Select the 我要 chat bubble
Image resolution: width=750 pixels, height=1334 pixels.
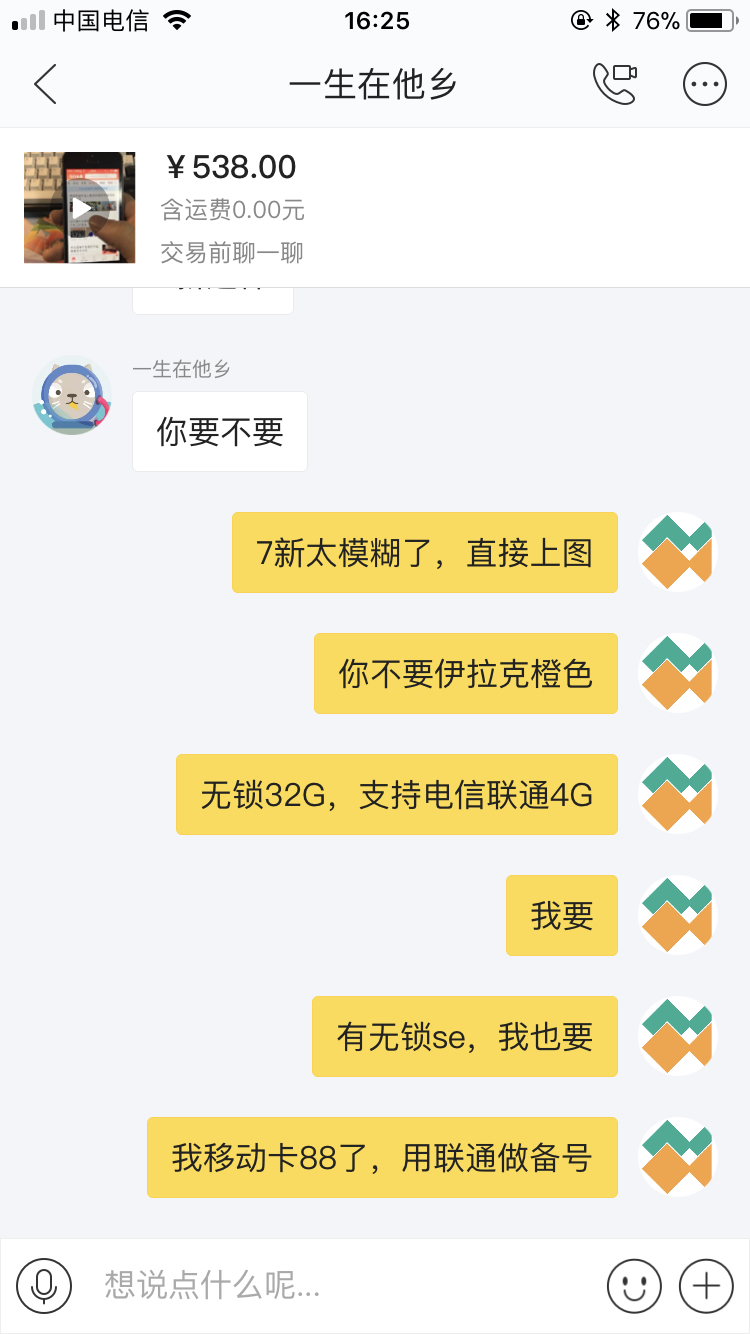tap(561, 915)
